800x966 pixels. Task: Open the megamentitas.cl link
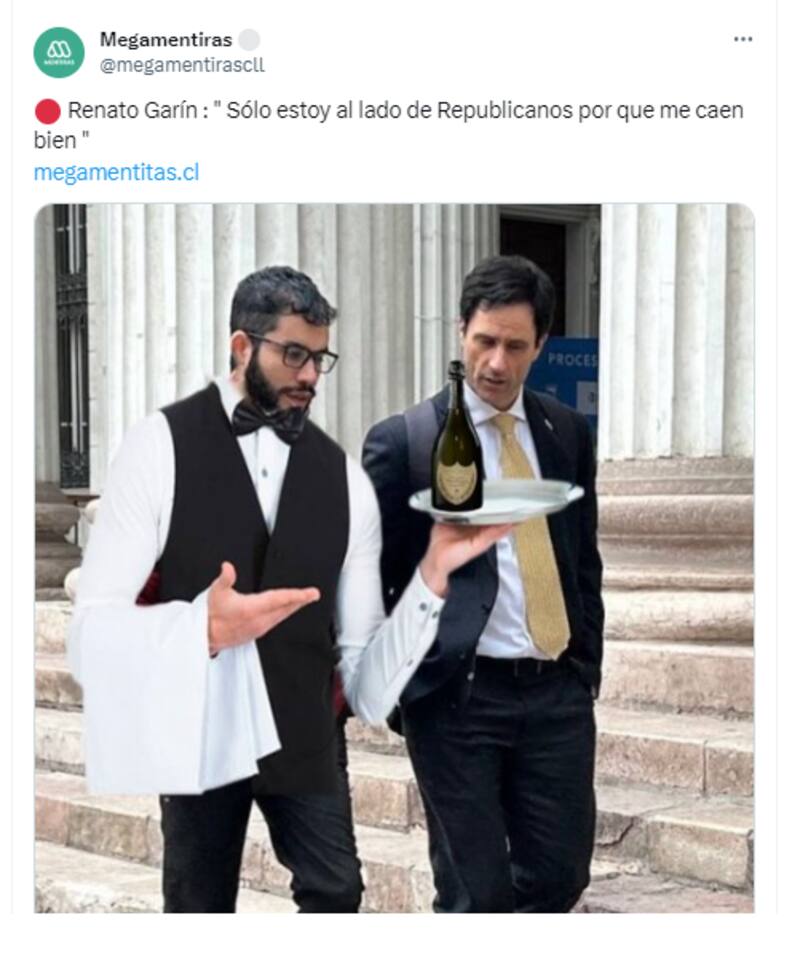[x=116, y=172]
